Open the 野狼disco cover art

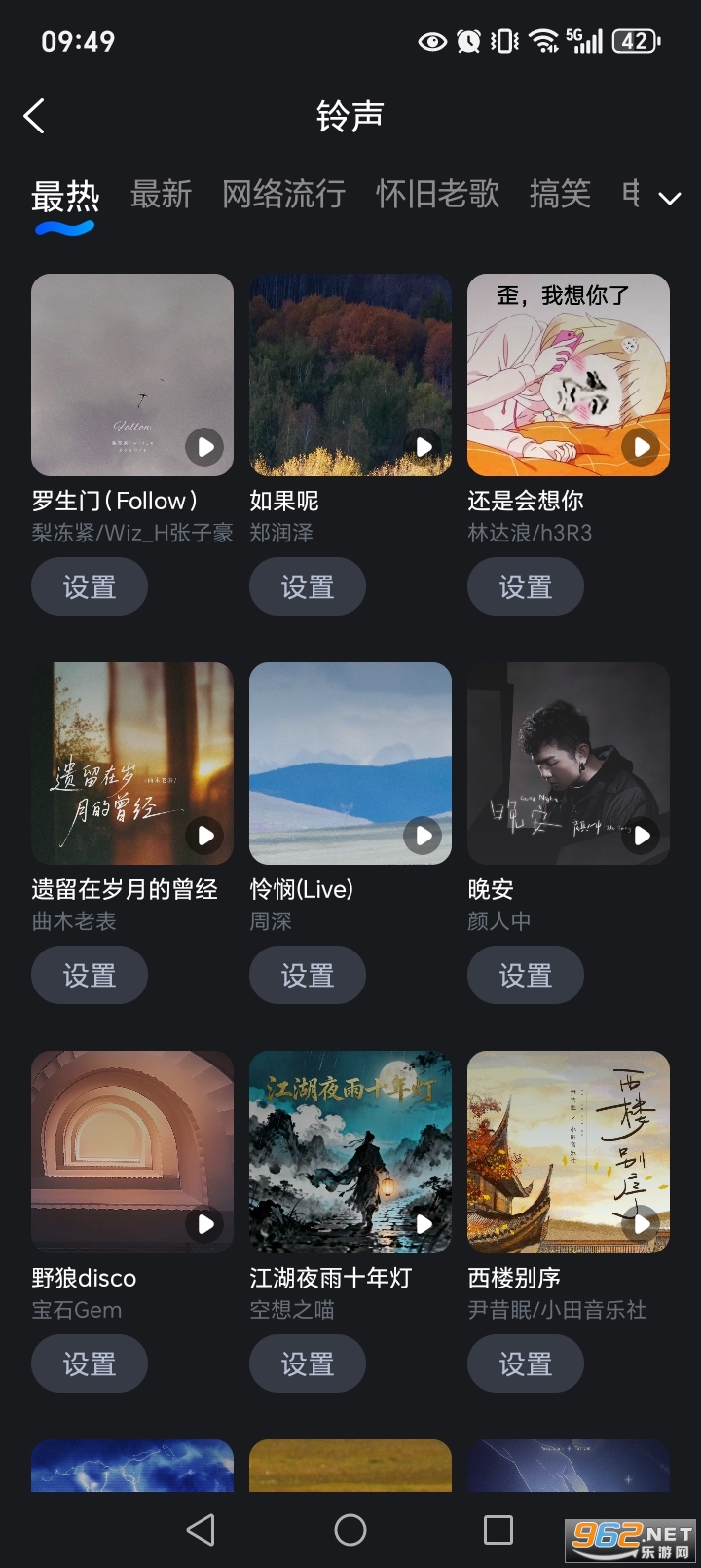(131, 1152)
